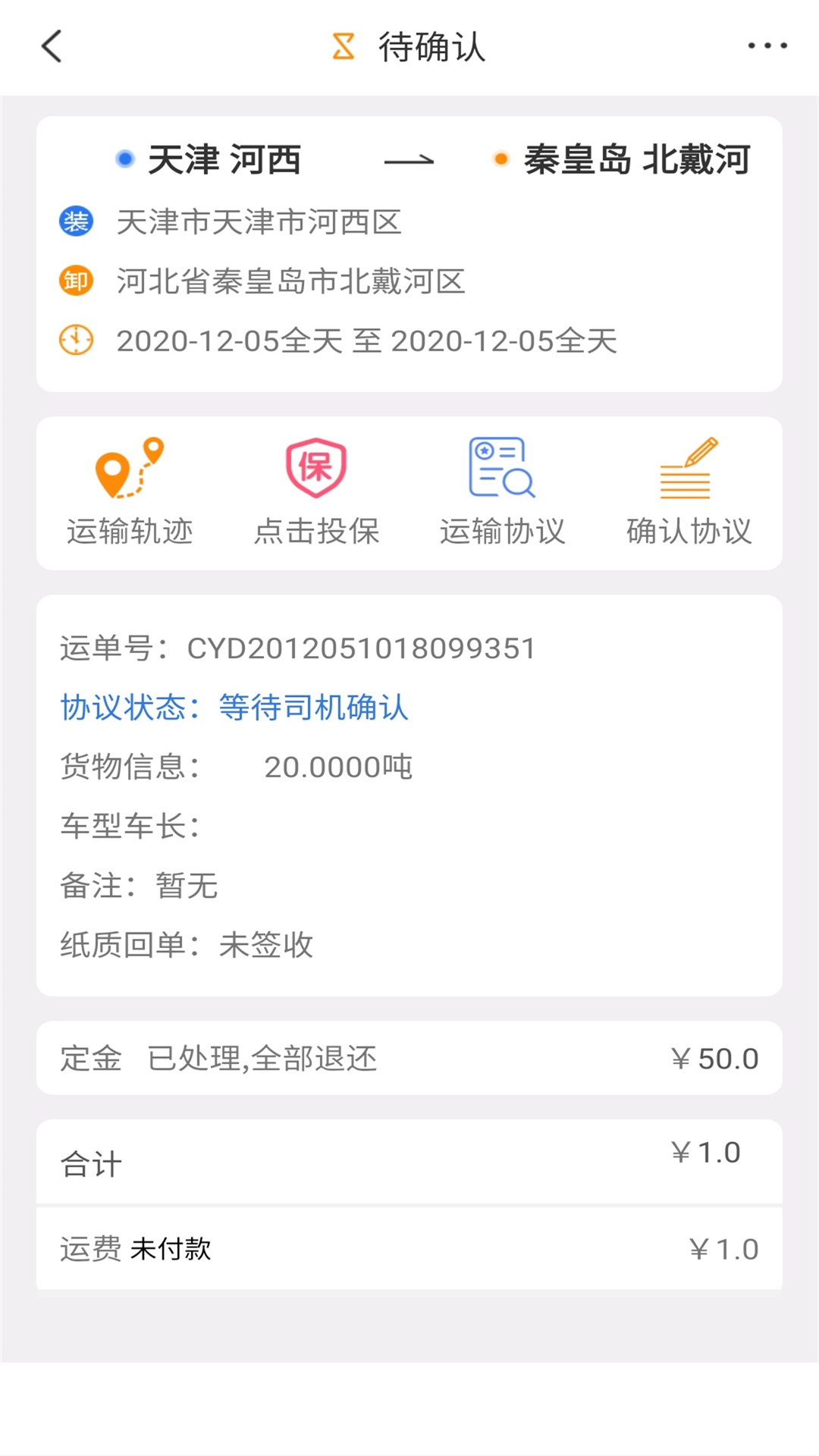
Task: Open the three-dot overflow menu
Action: 764,45
